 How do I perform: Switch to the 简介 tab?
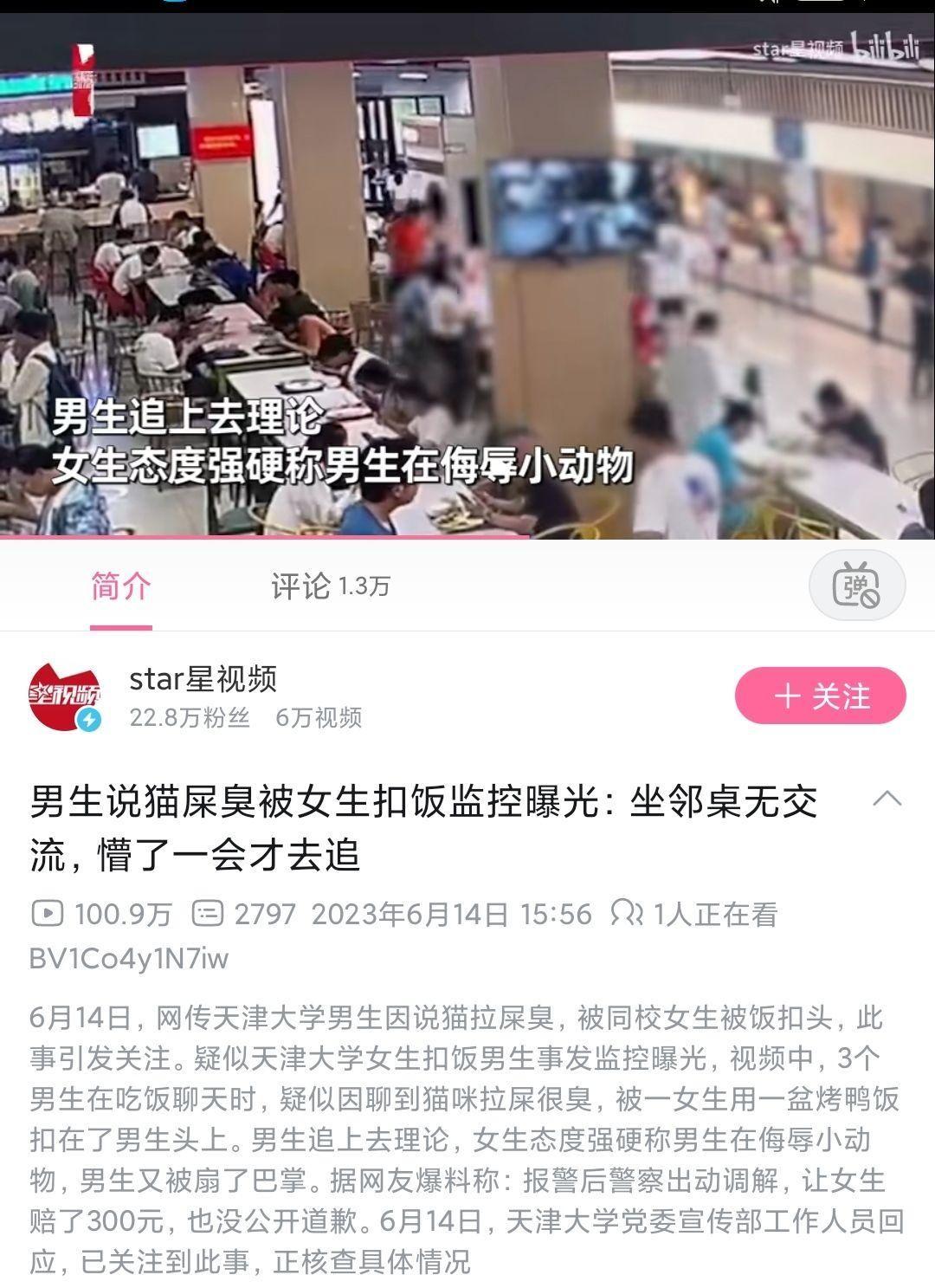click(x=121, y=586)
